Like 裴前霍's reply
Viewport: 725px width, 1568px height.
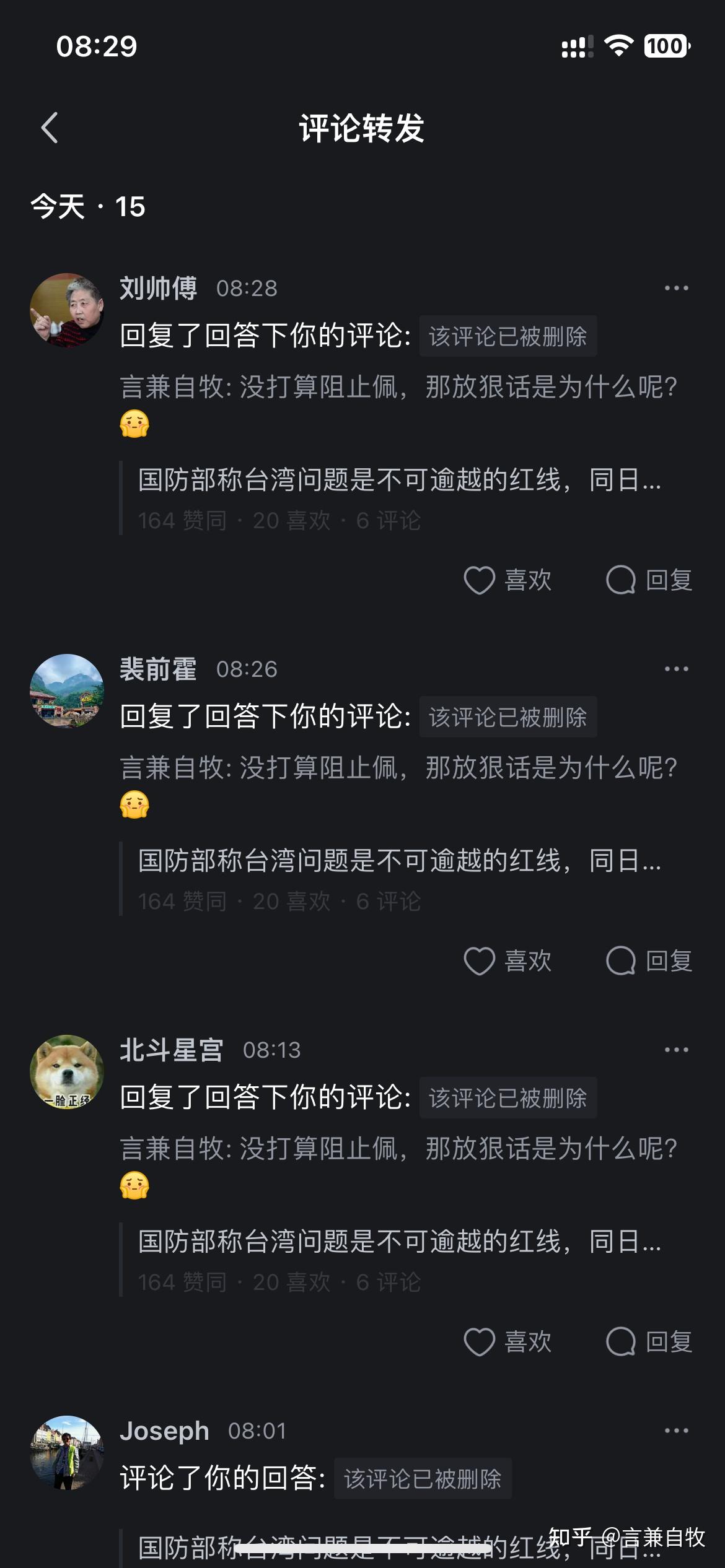507,961
